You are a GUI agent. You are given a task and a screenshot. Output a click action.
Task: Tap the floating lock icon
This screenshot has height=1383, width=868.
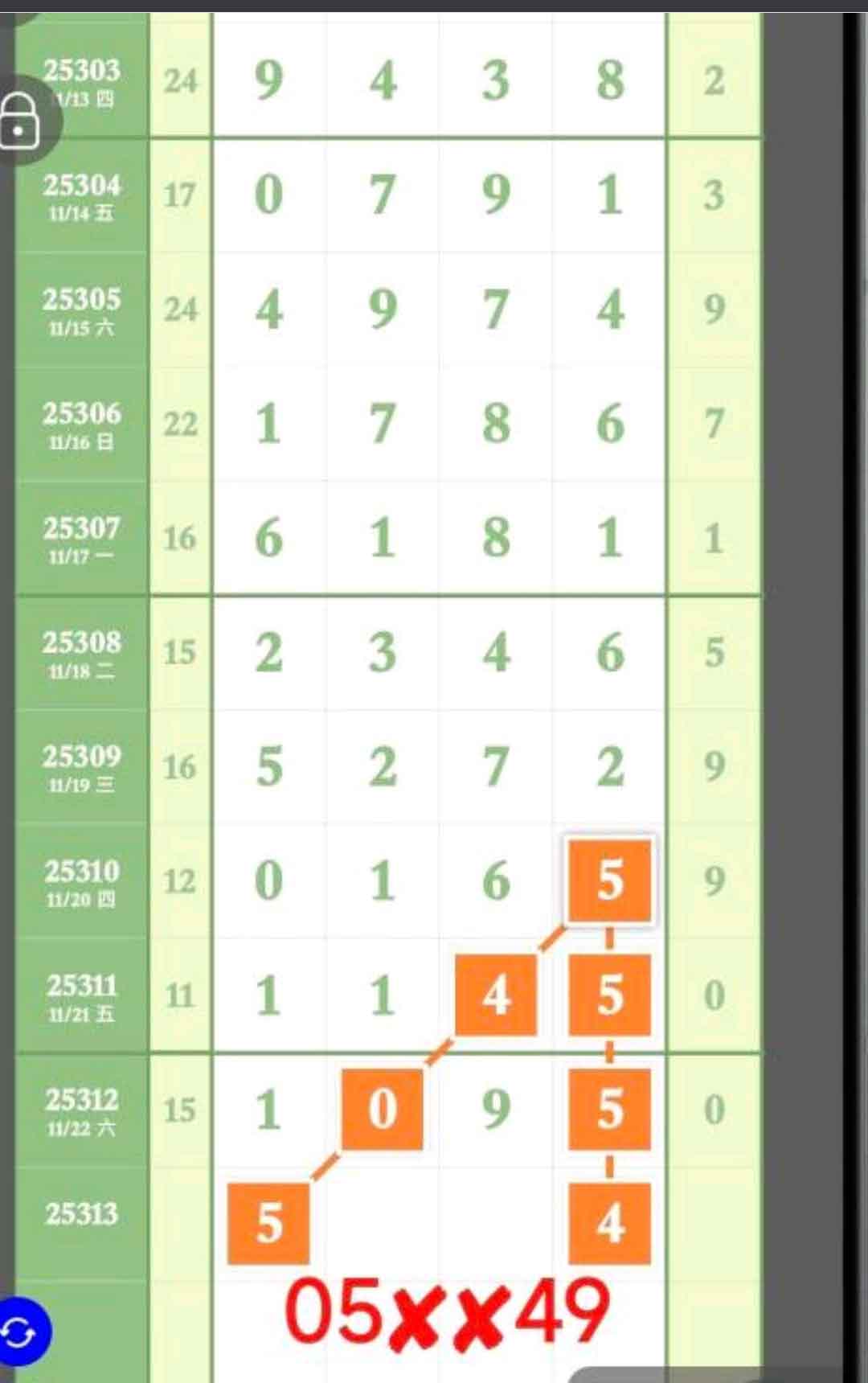click(21, 121)
